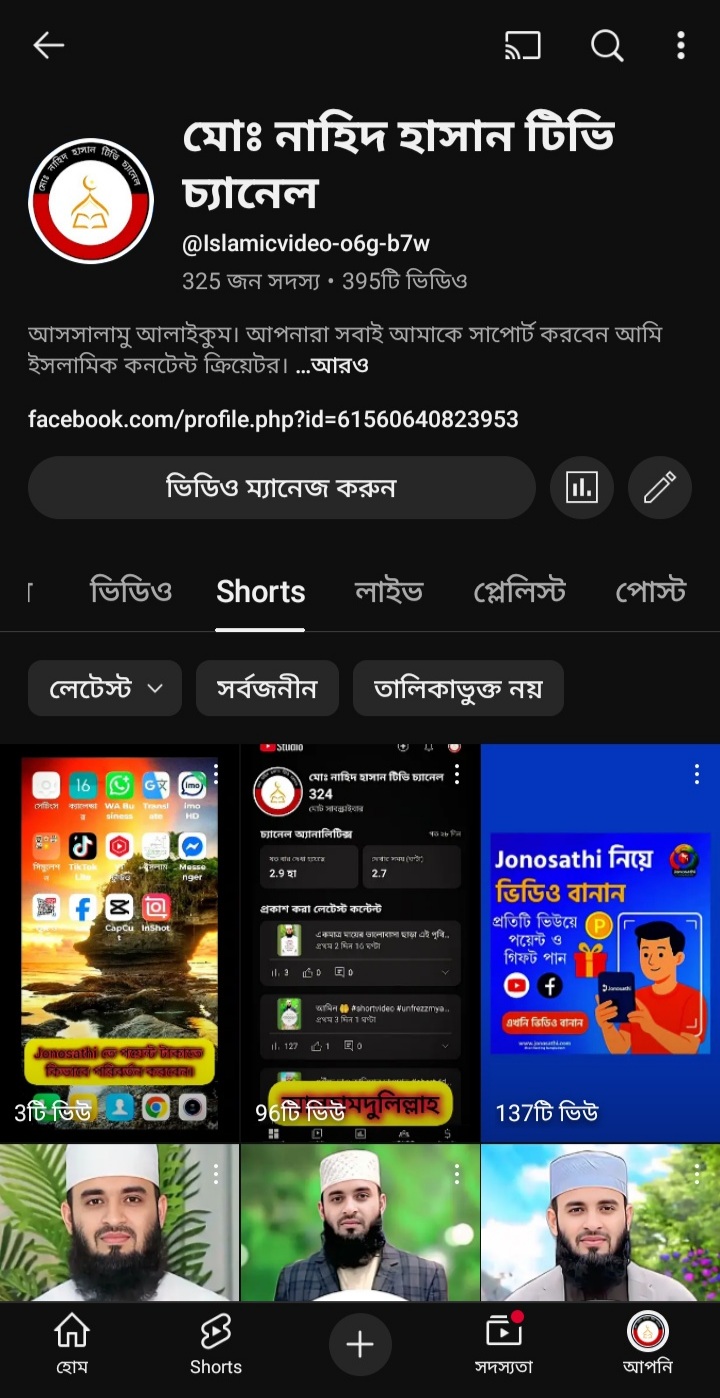The width and height of the screenshot is (720, 1398).
Task: Switch to the পোস্ট tab
Action: pos(650,592)
